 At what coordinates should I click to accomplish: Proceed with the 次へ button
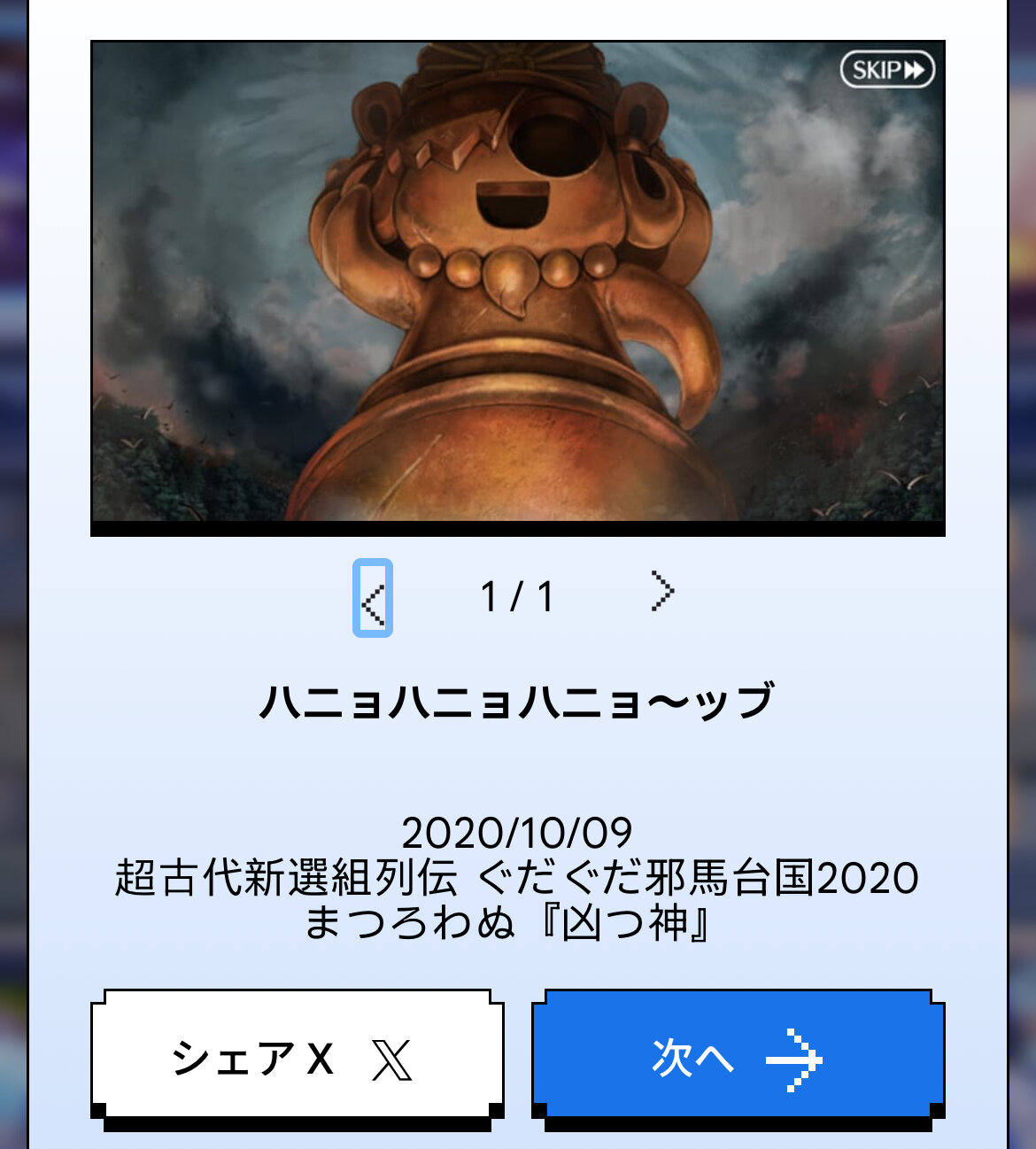(738, 1057)
